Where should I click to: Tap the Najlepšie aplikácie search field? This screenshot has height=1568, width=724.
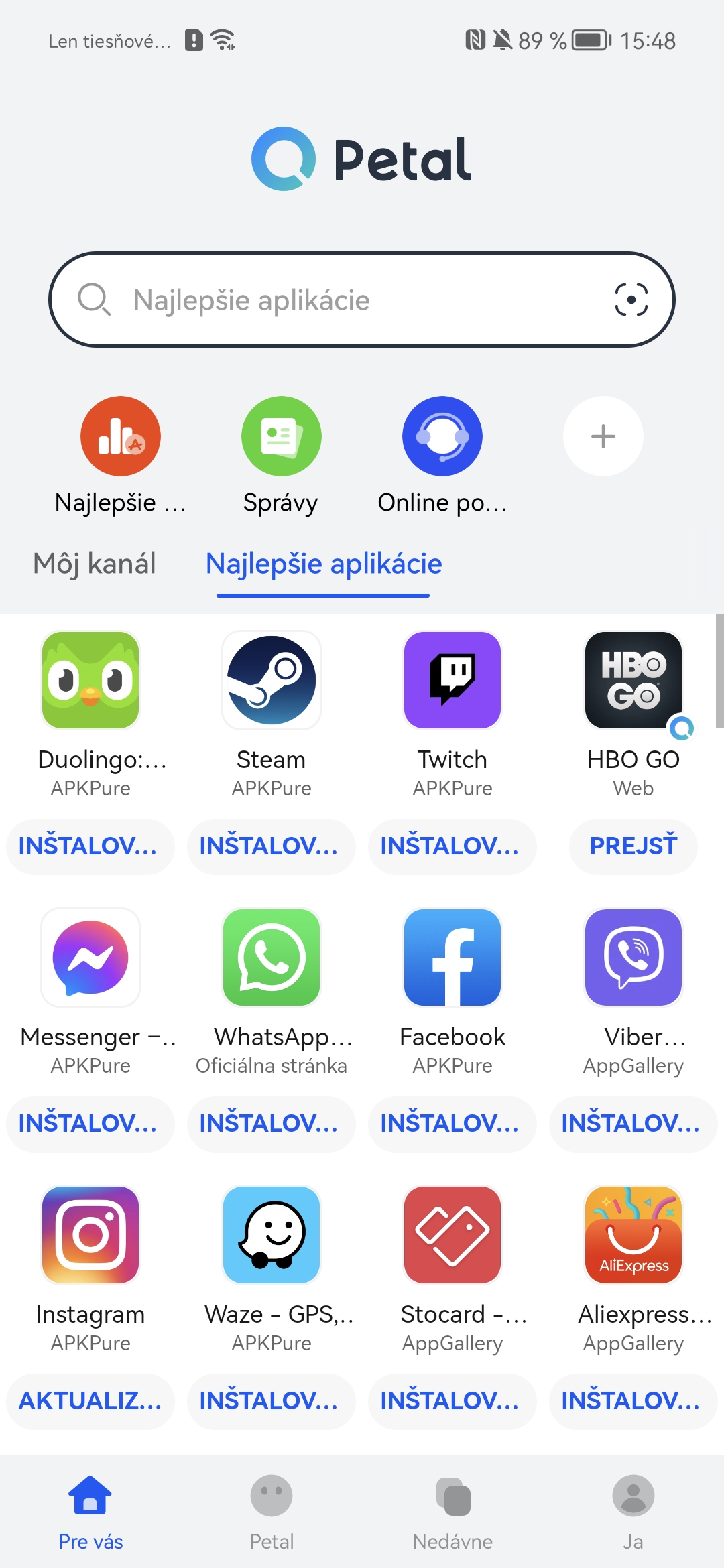click(x=362, y=300)
